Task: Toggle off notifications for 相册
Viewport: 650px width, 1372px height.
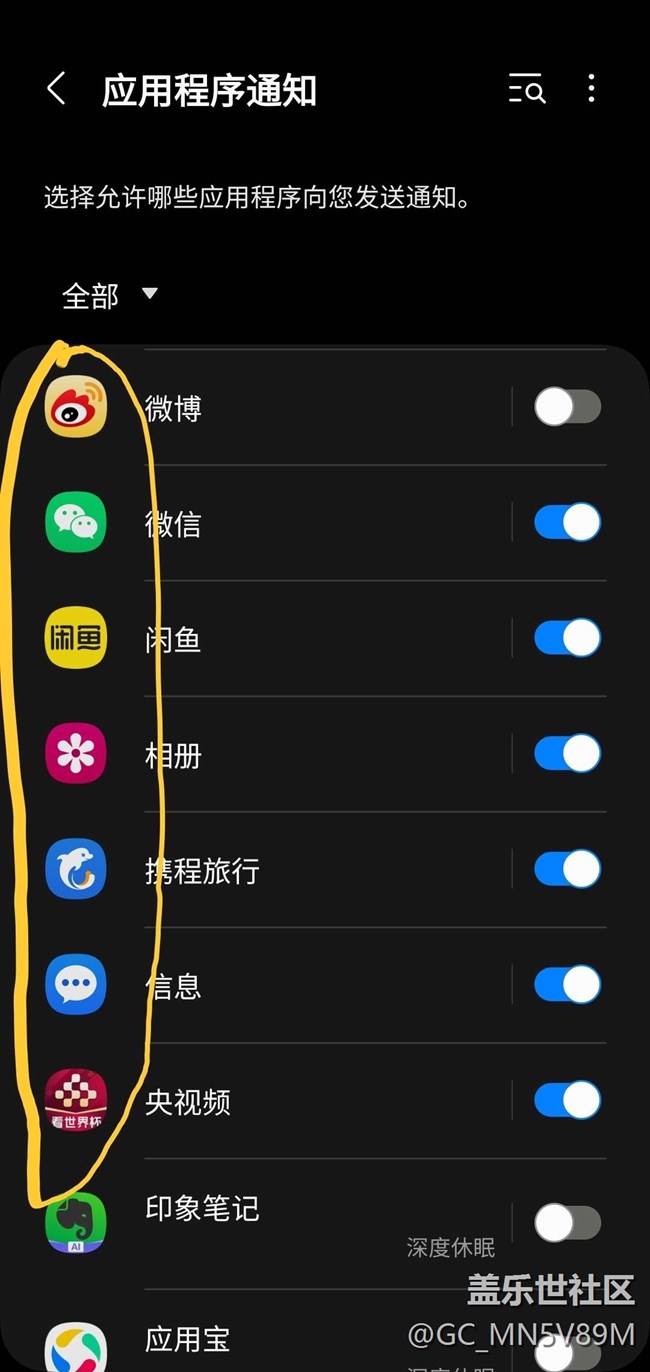Action: [567, 754]
